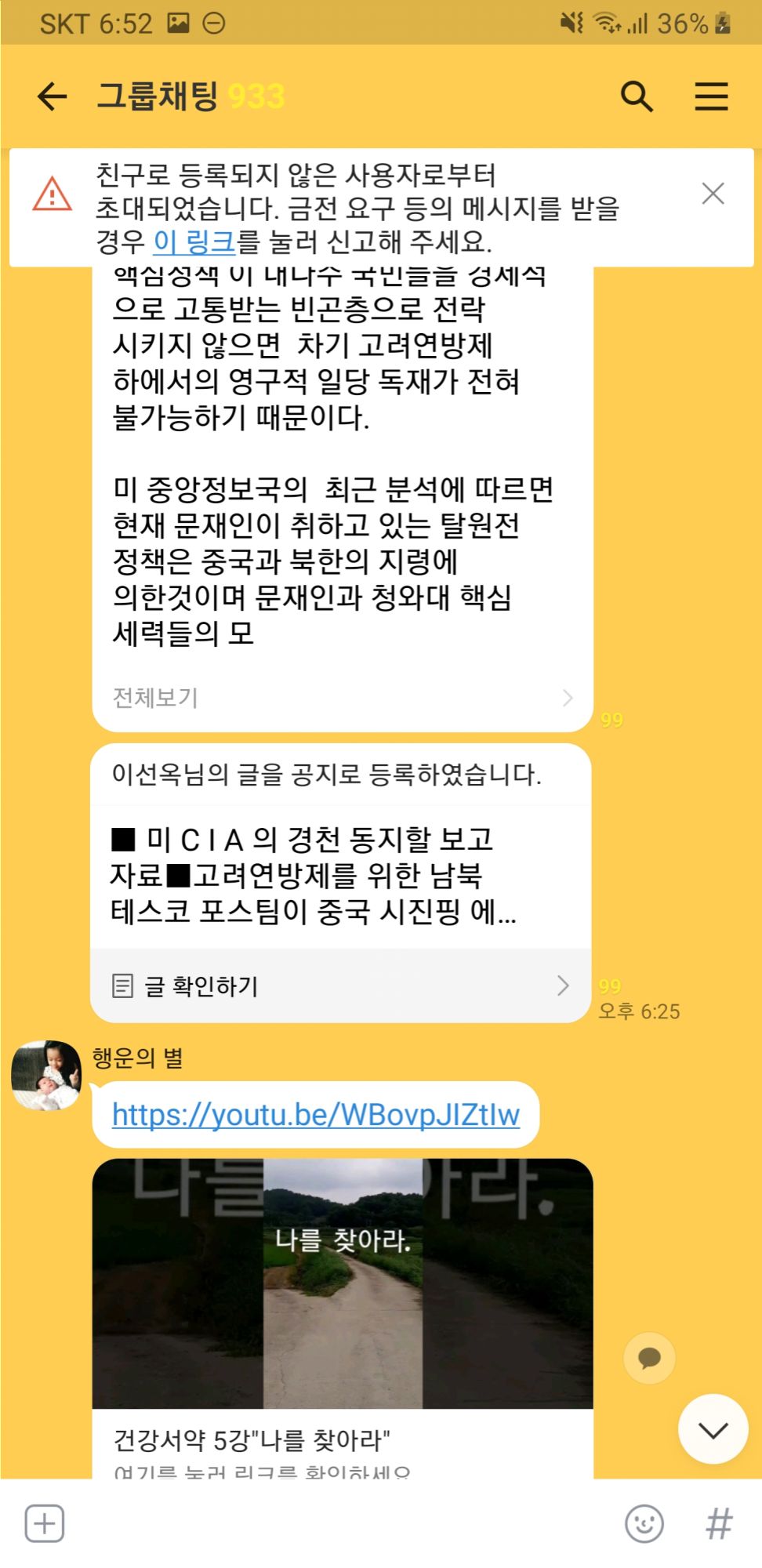This screenshot has height=1568, width=762.
Task: Tap the message input field
Action: click(x=337, y=1524)
